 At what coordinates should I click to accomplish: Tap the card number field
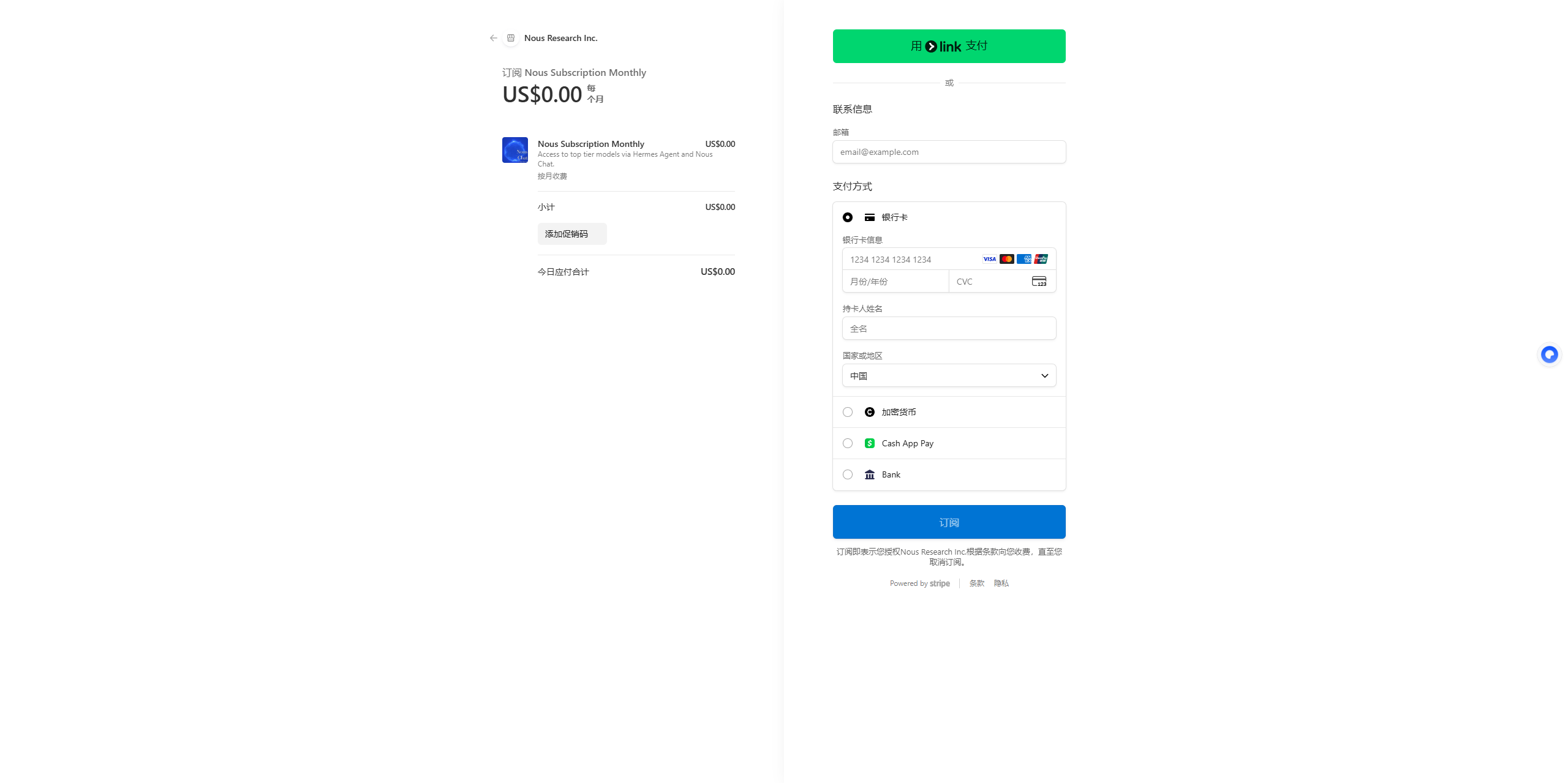point(913,260)
